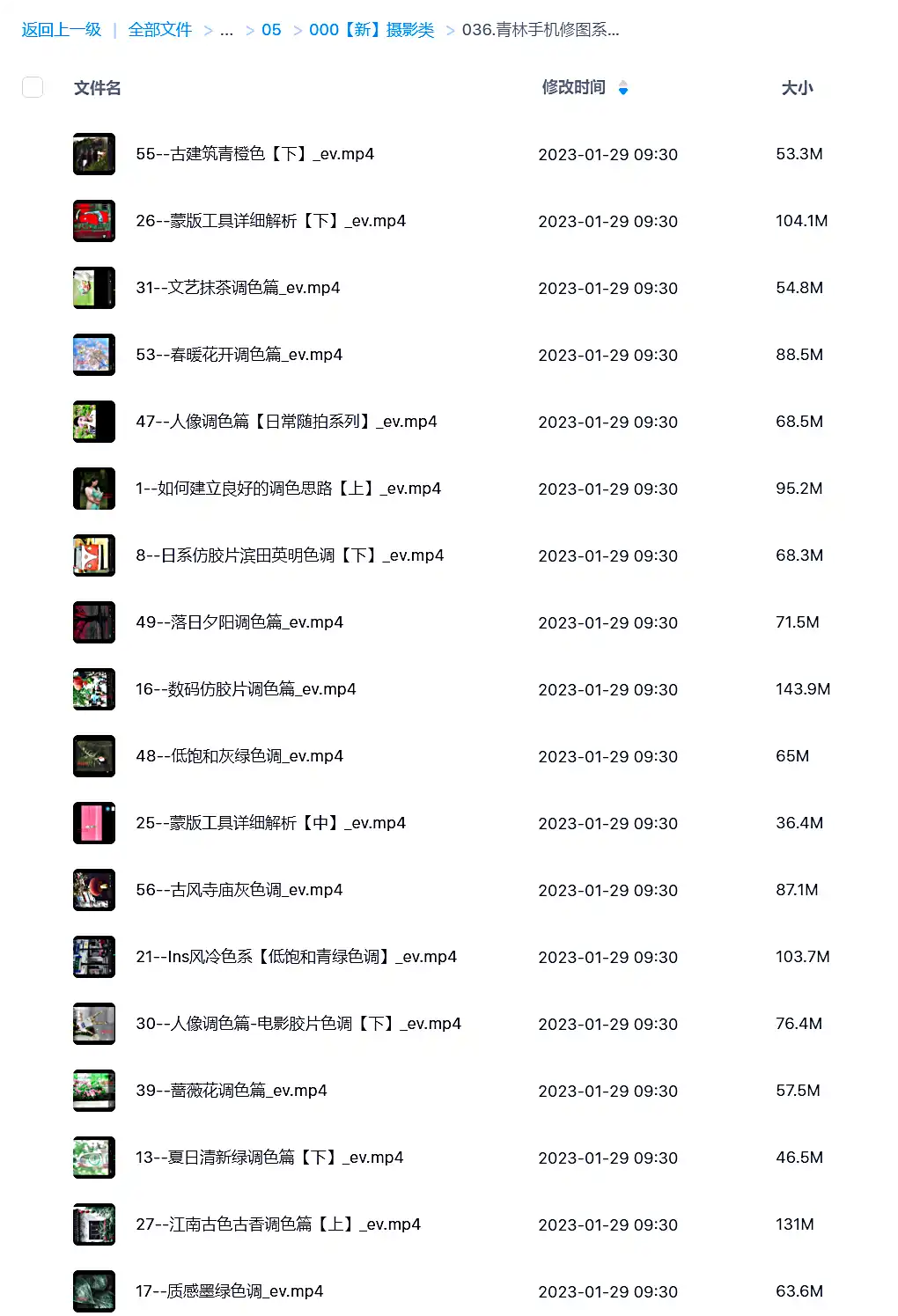Screen dimensions: 898x1316
Task: Open 16--数码仿胶片调色篇_ev.mp4
Action: pos(246,689)
